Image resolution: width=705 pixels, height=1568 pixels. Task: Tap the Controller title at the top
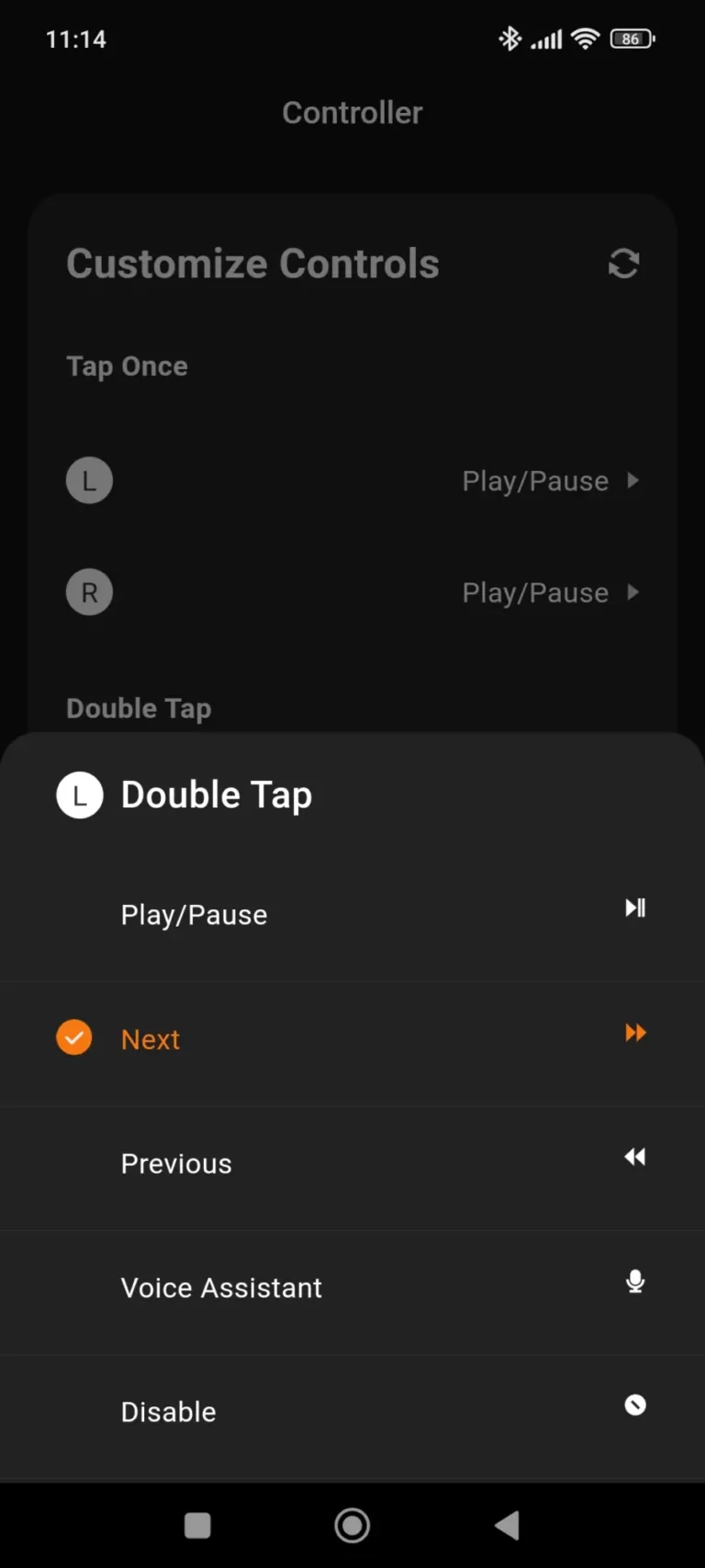click(x=352, y=112)
